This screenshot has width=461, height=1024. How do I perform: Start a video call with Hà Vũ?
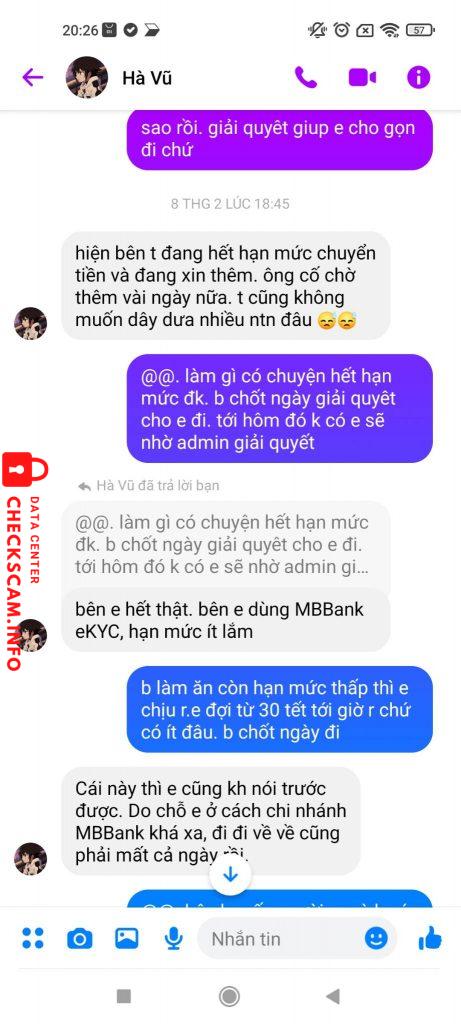point(362,78)
